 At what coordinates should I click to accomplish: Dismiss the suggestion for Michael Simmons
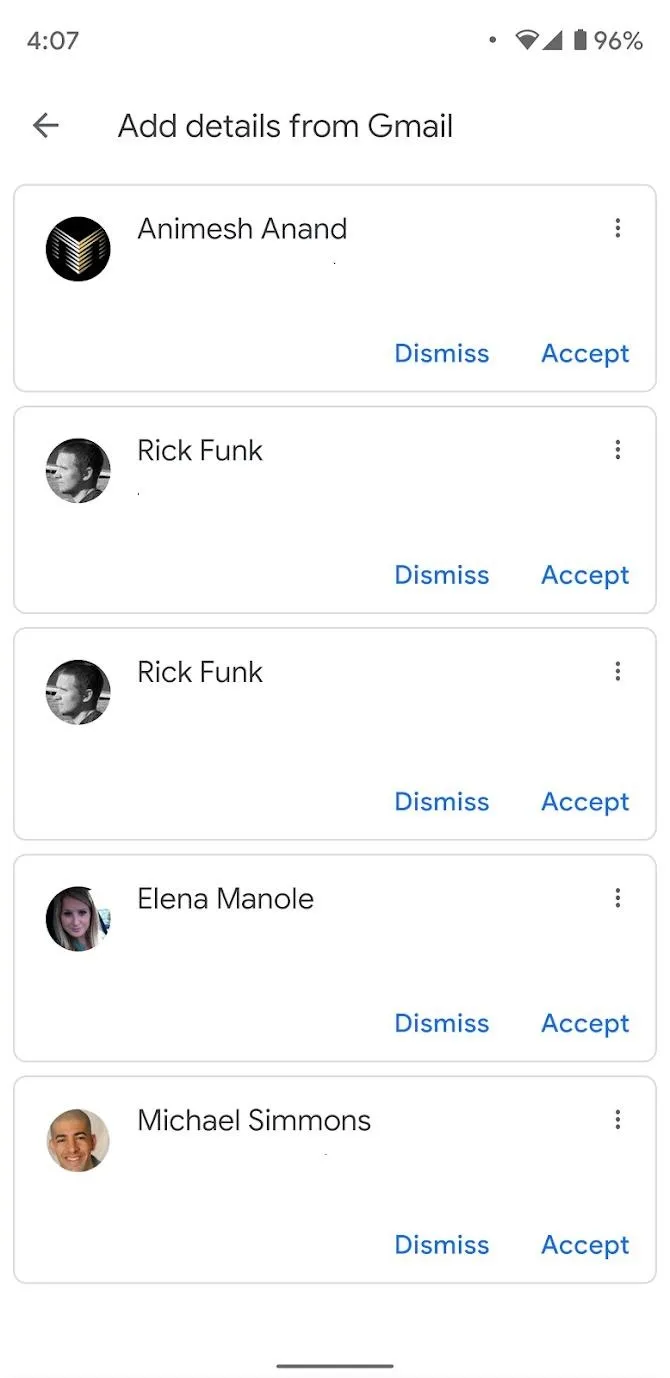(x=442, y=1245)
